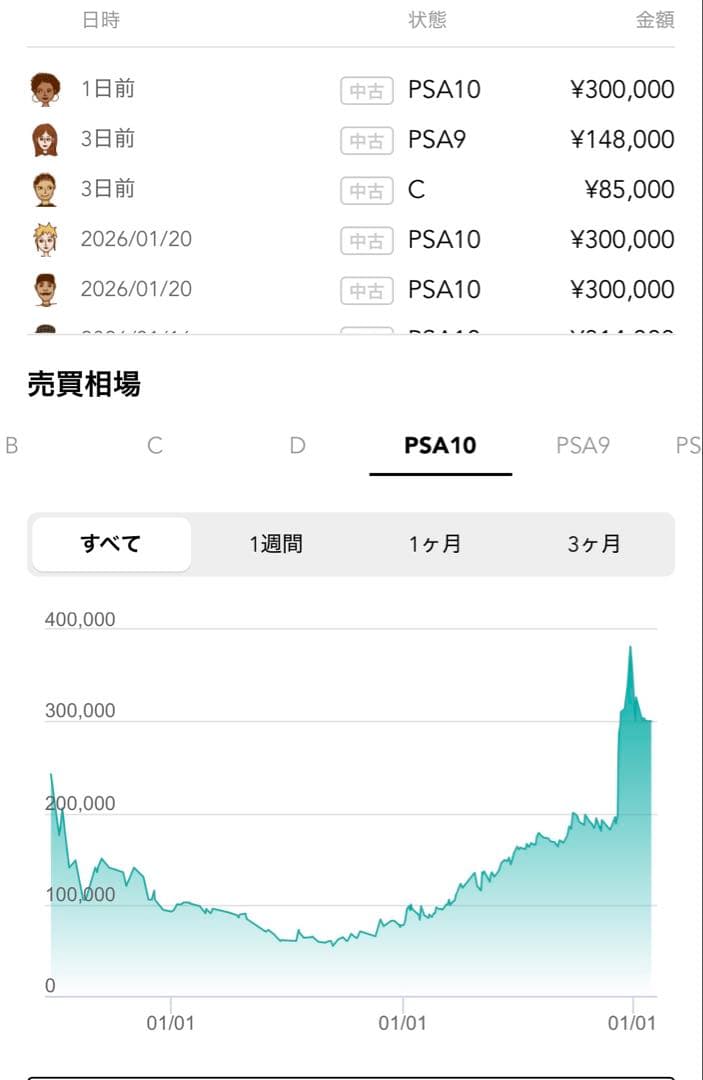Open the C condition ¥85,000 sale
This screenshot has width=703, height=1080.
point(351,190)
